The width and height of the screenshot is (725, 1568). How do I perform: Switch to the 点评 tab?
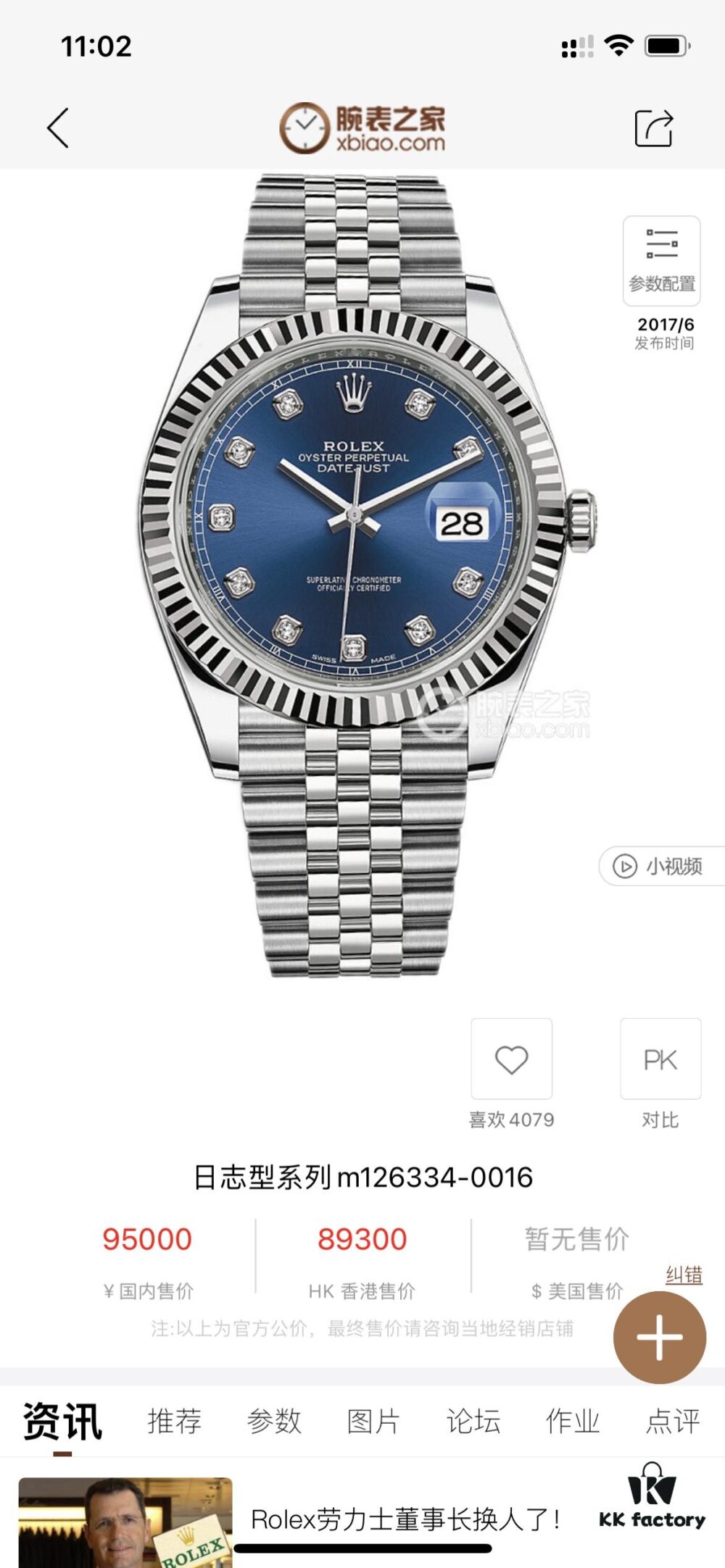coord(672,1421)
